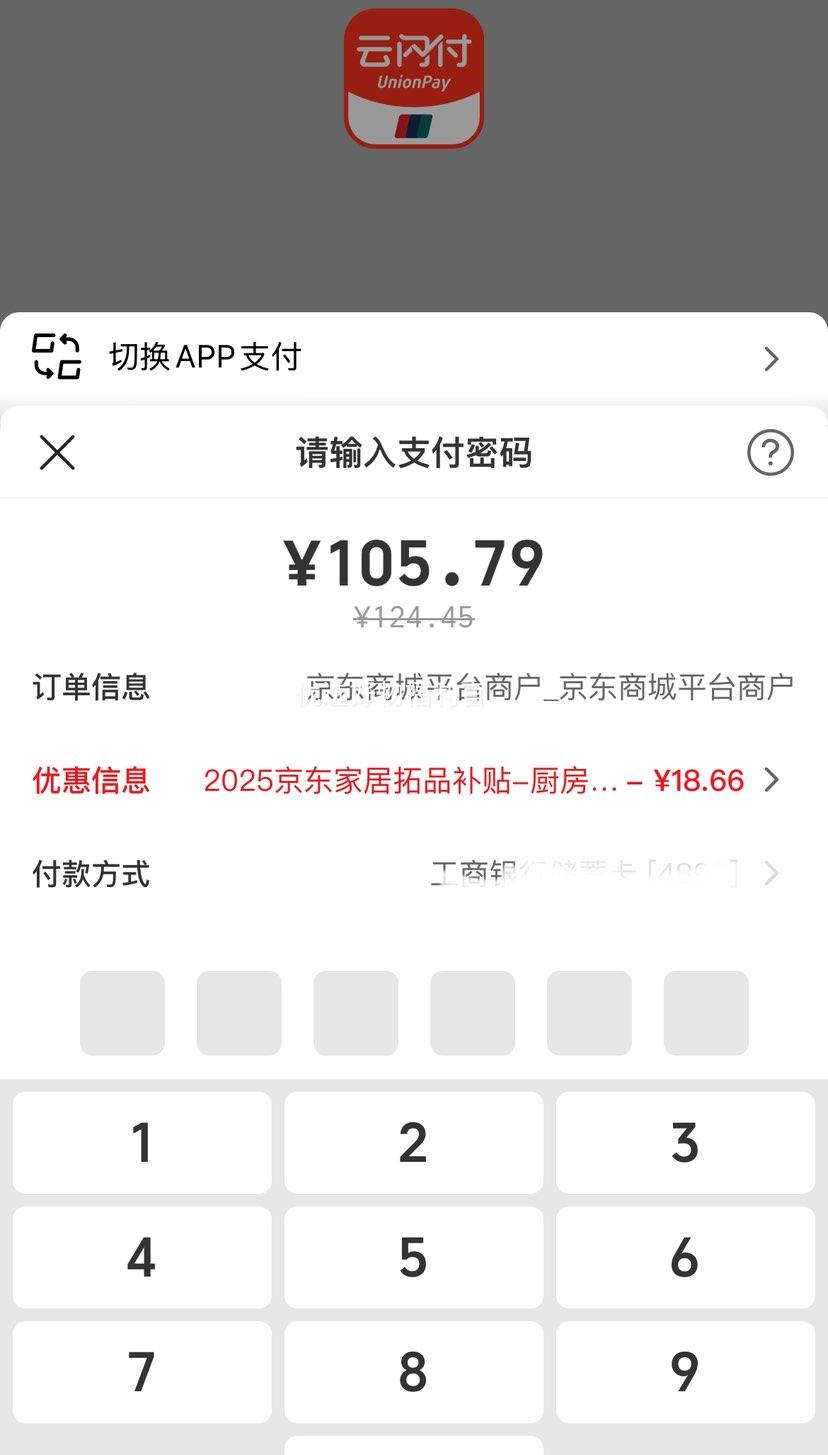This screenshot has width=828, height=1455.
Task: View the 优惠信息 discount details
Action: point(414,780)
